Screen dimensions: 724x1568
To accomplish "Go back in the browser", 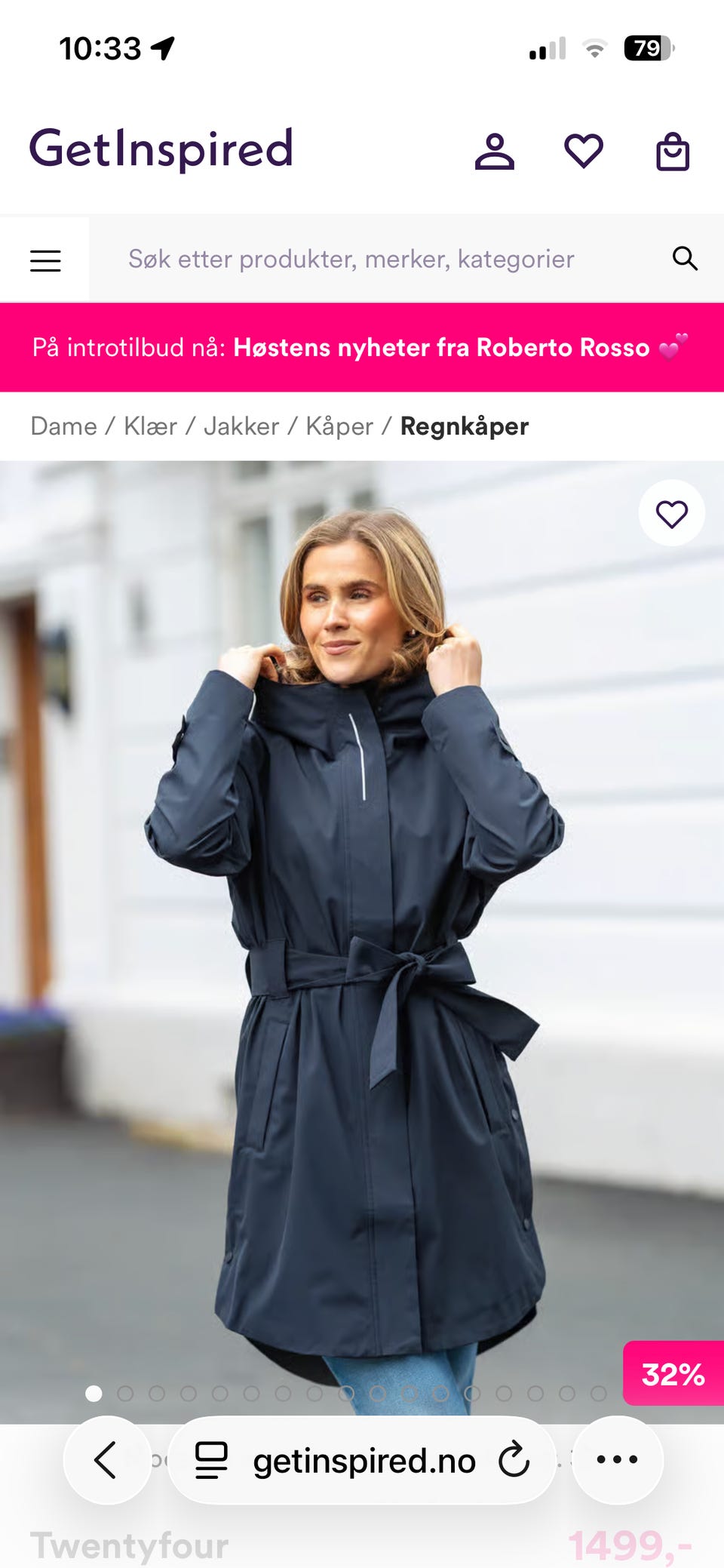I will coord(106,1460).
